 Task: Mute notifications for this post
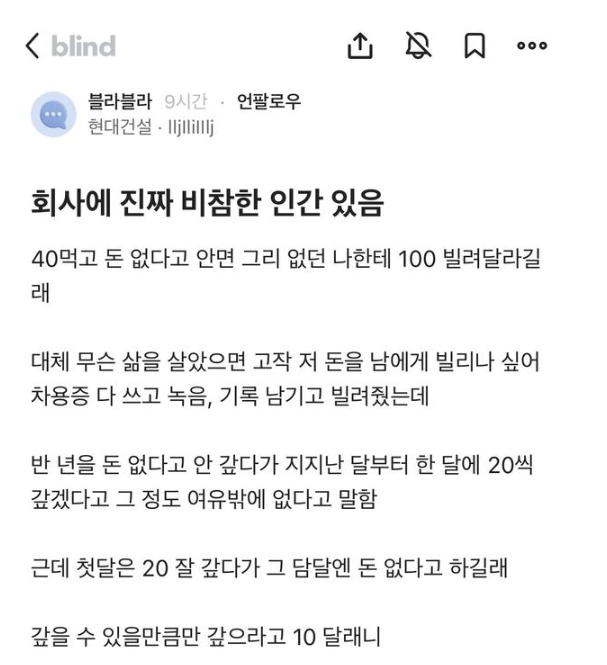[x=418, y=46]
